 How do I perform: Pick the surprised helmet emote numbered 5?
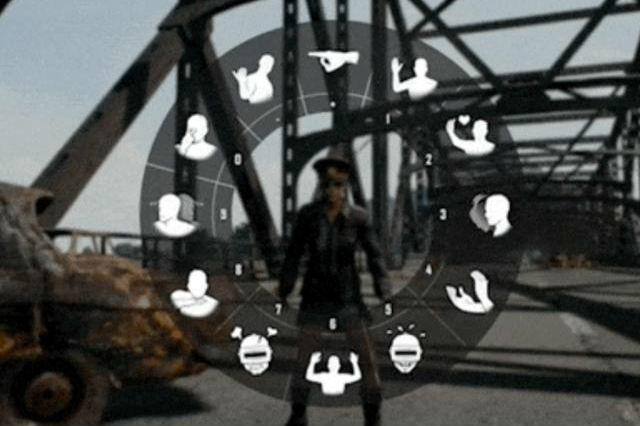click(x=404, y=350)
